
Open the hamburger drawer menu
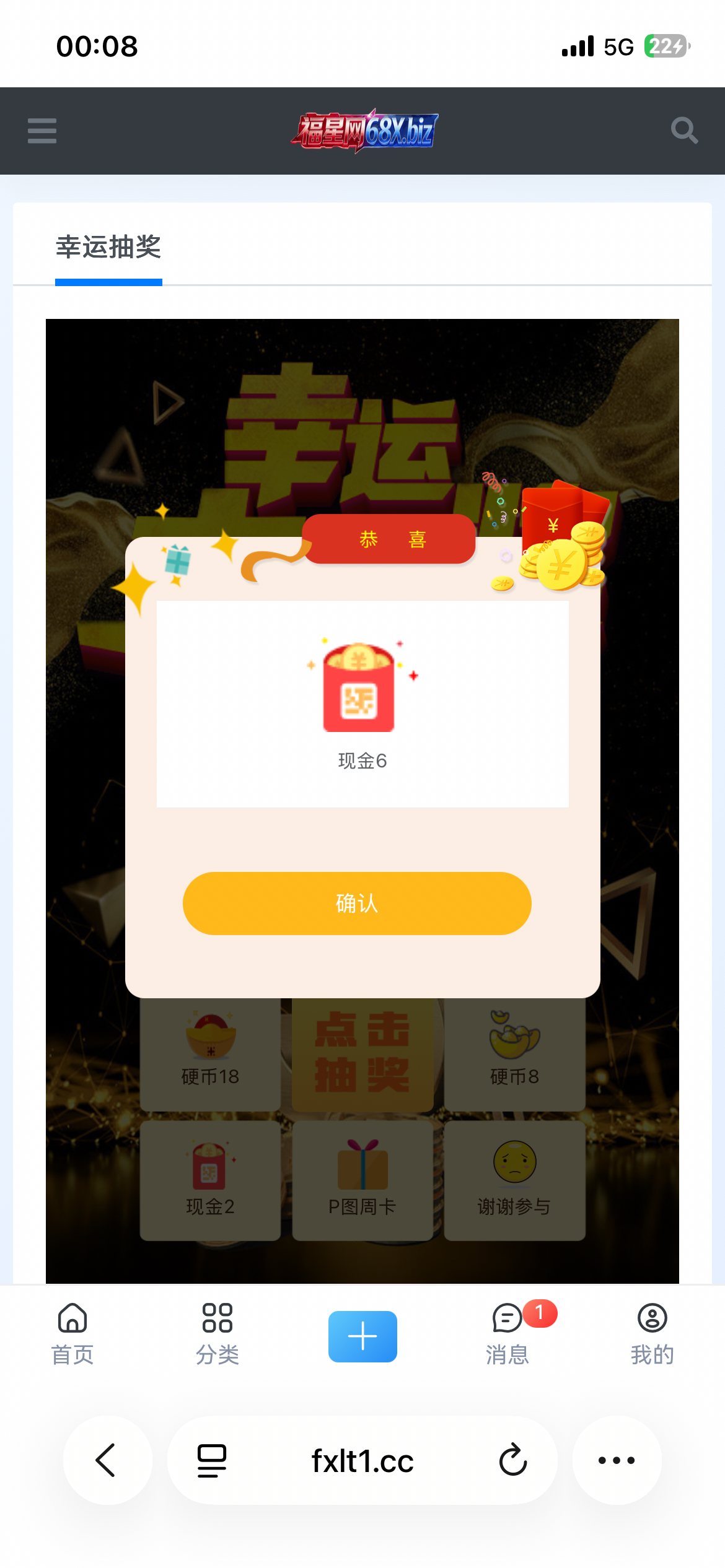(x=42, y=131)
